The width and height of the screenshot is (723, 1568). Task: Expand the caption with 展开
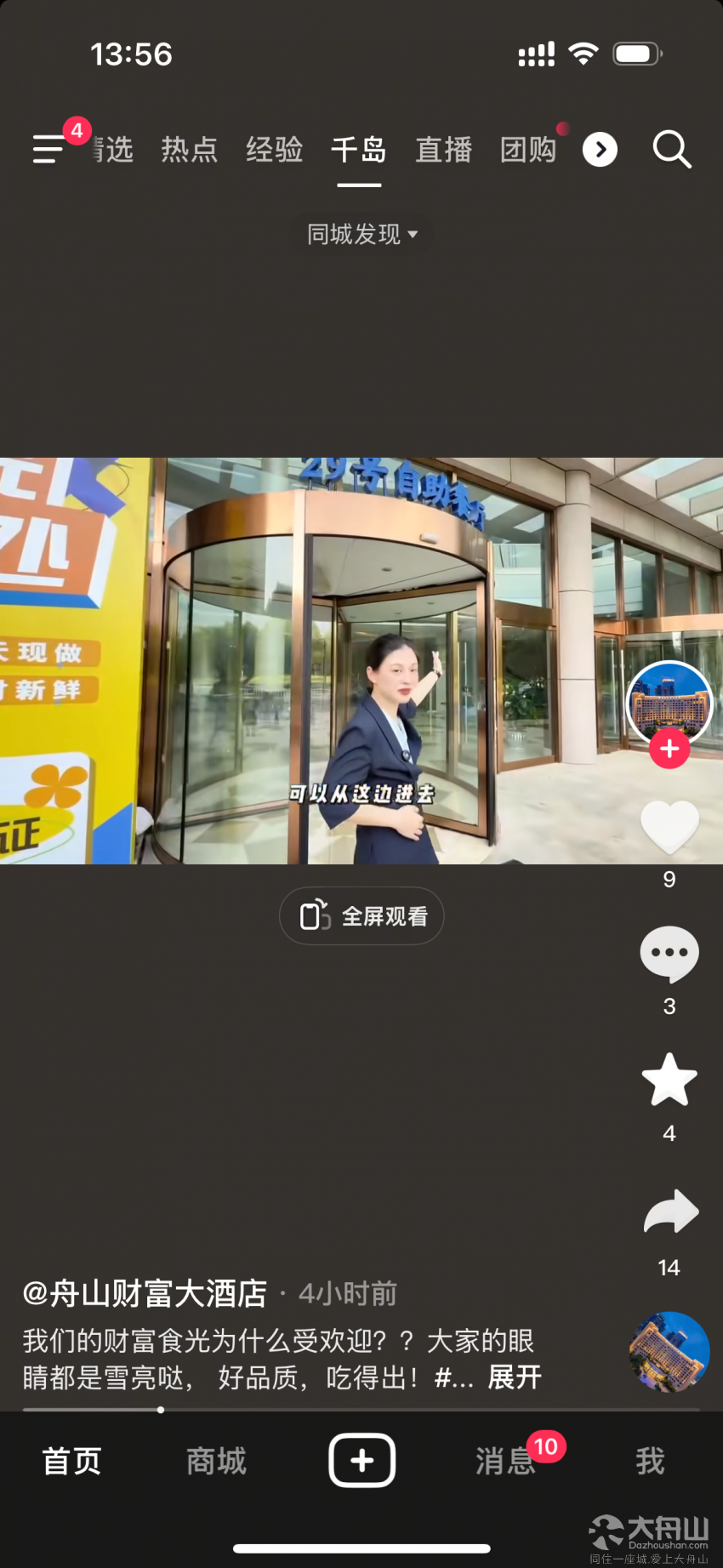515,1377
